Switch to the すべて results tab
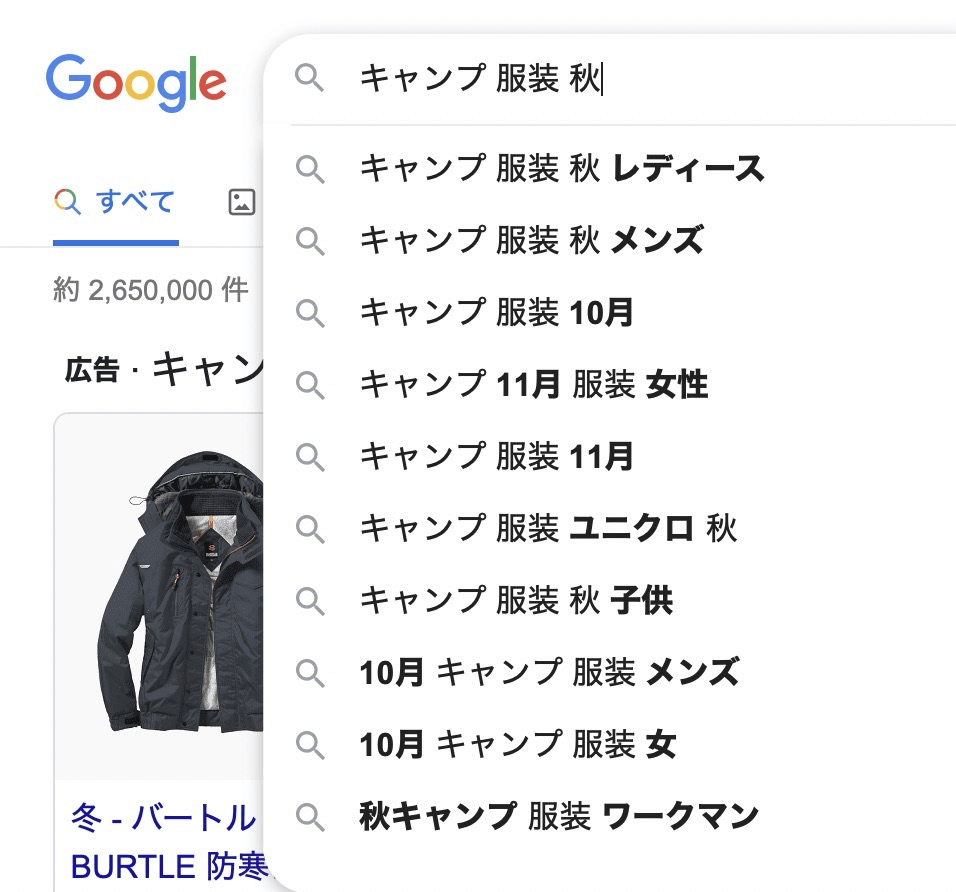 (x=115, y=202)
